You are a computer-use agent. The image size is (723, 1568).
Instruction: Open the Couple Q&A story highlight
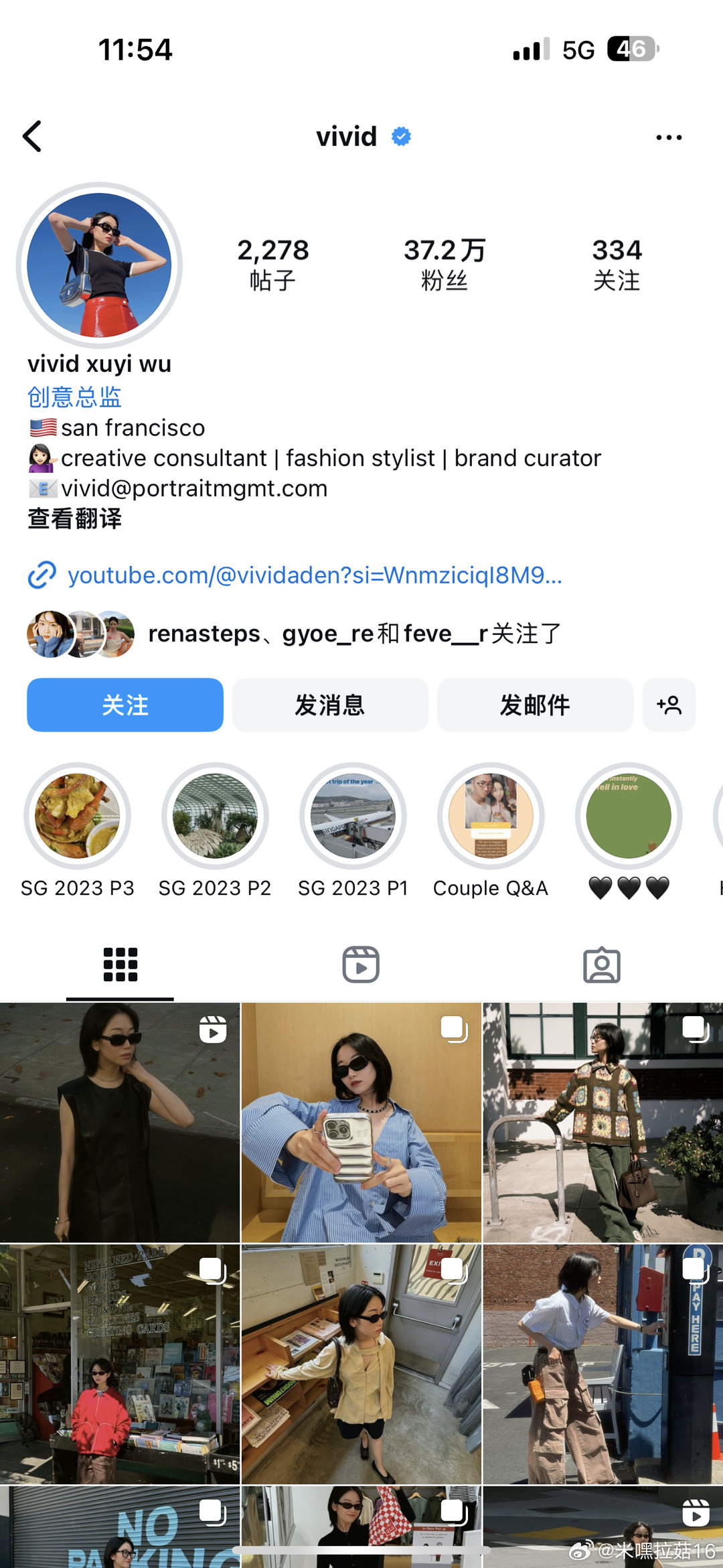(491, 816)
